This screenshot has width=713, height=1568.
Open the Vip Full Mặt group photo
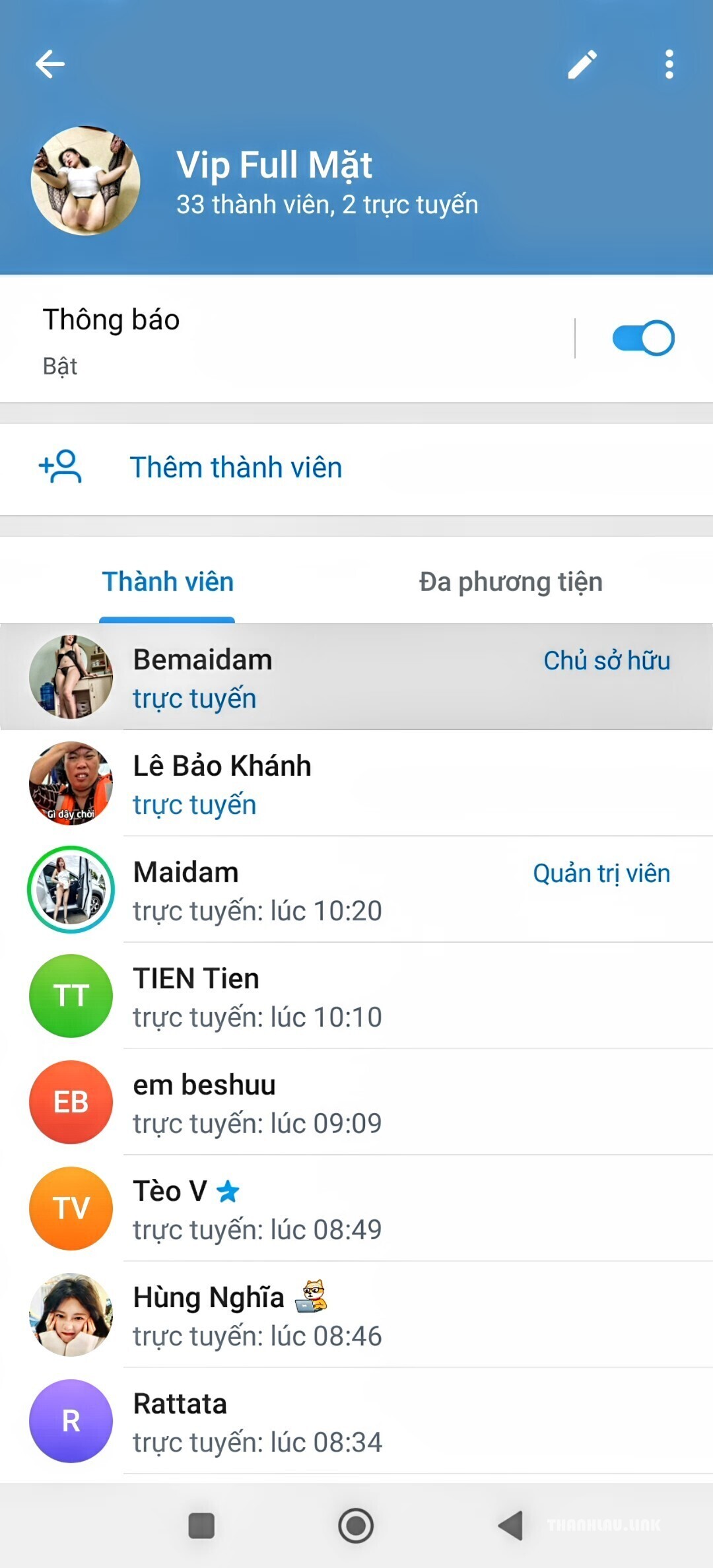coord(86,181)
